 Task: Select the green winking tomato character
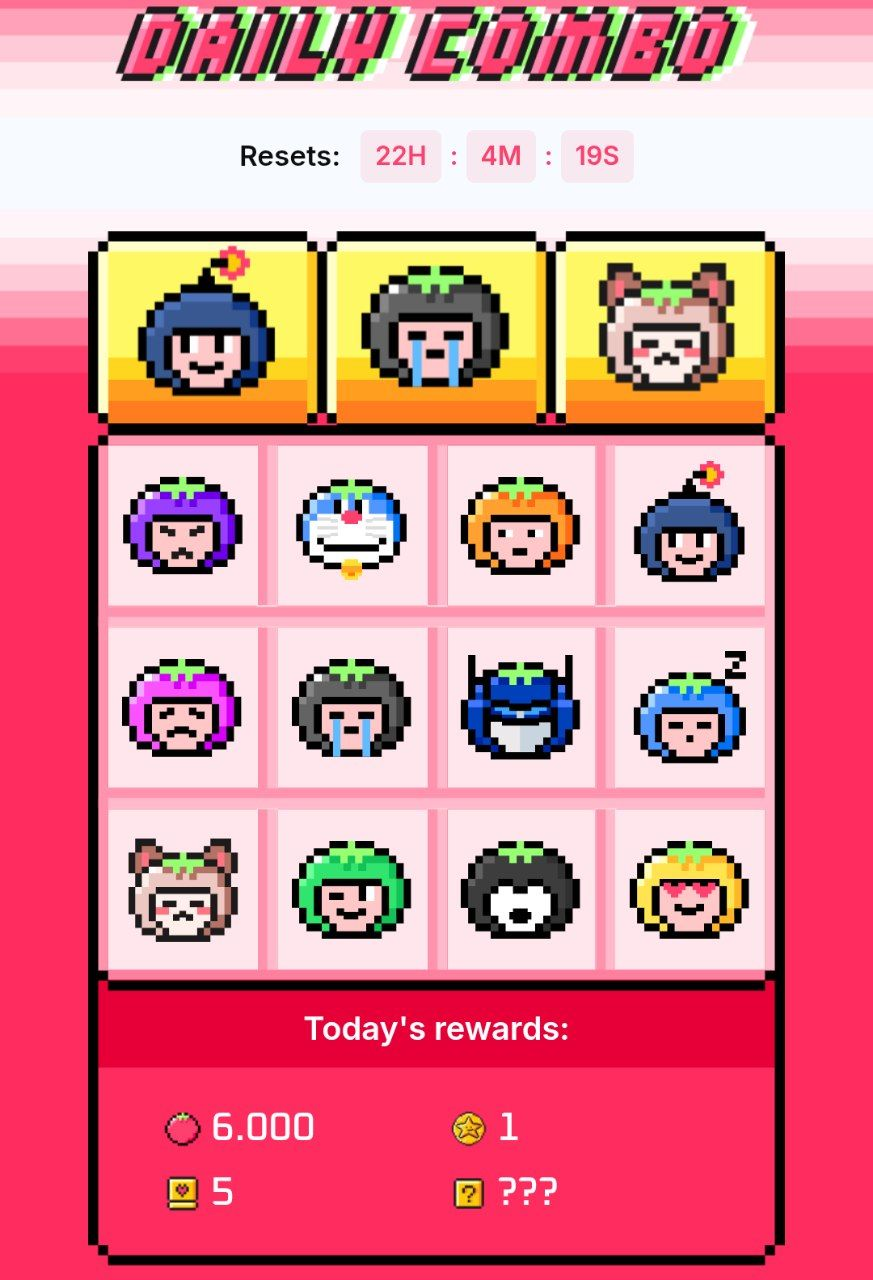pyautogui.click(x=352, y=890)
